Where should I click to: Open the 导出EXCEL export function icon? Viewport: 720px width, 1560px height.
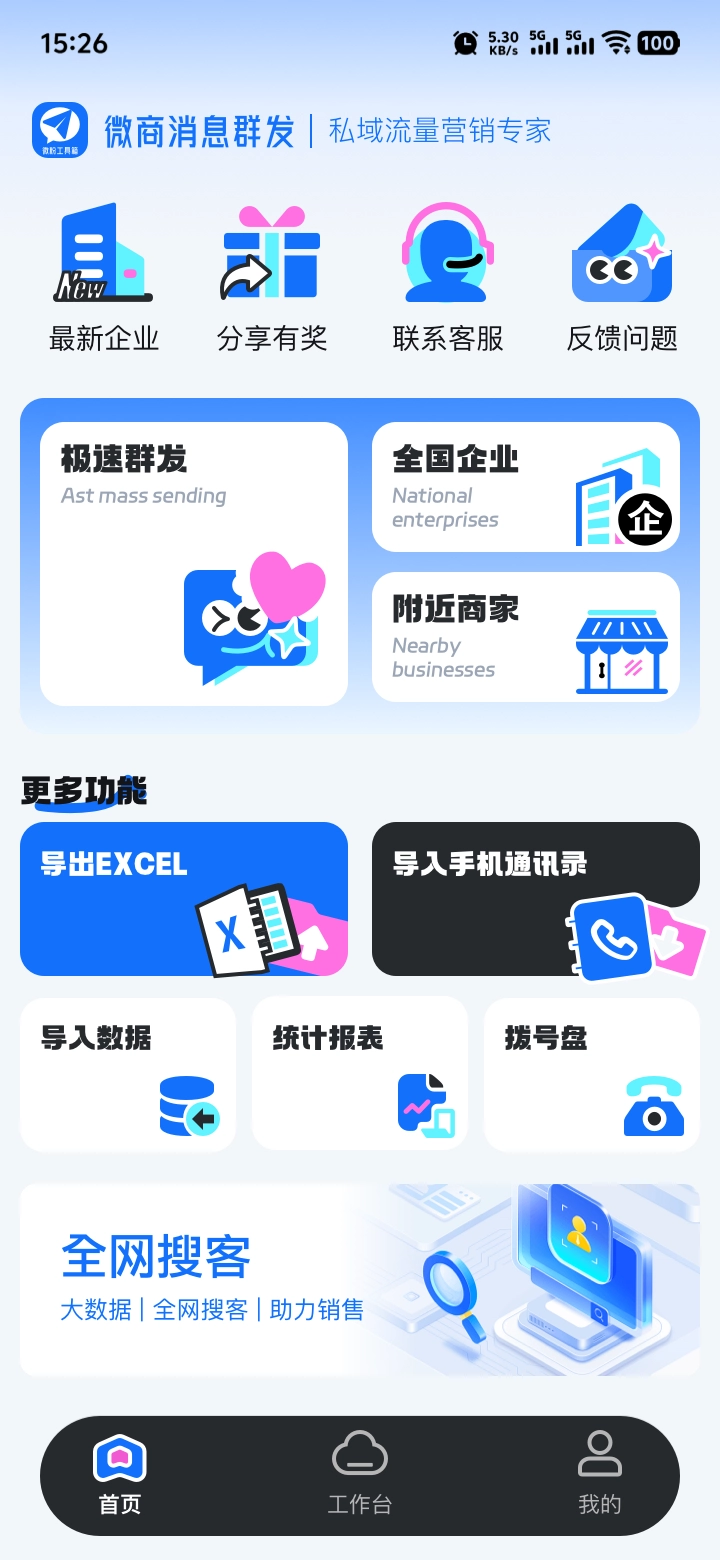click(184, 897)
